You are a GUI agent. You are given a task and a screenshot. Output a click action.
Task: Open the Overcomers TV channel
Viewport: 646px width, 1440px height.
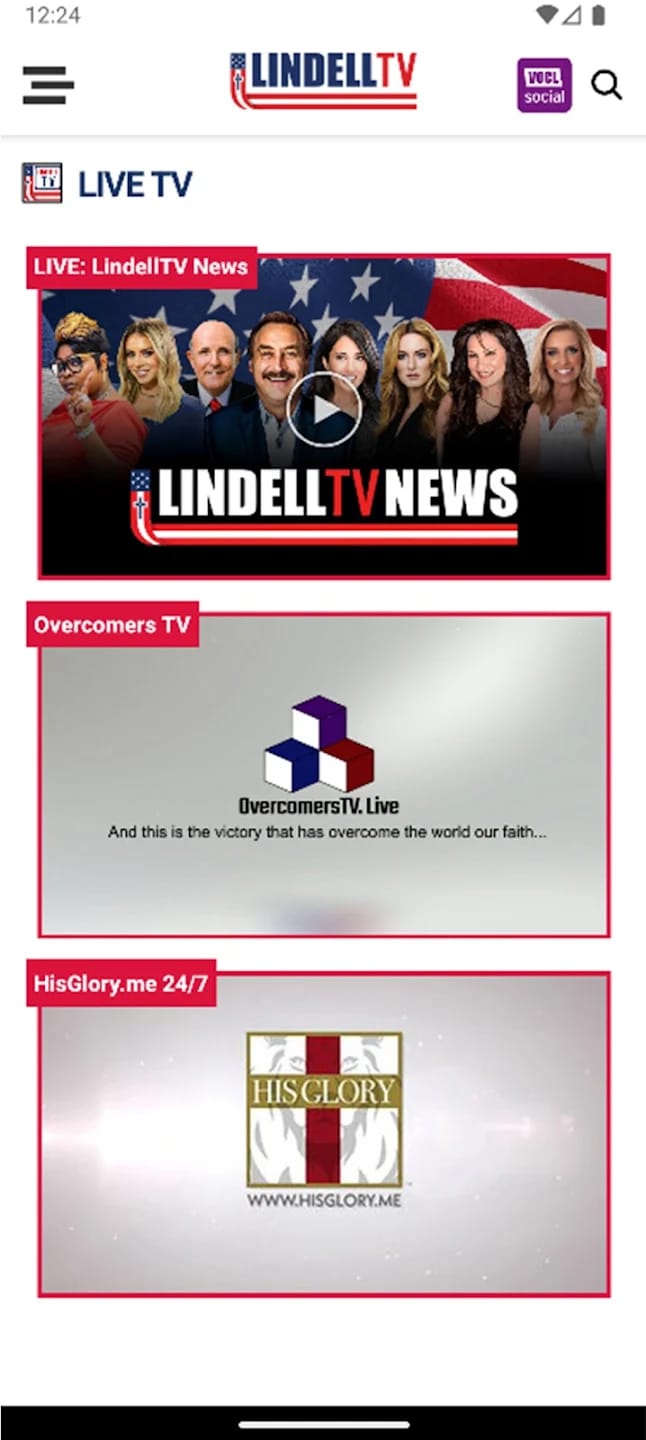click(323, 775)
